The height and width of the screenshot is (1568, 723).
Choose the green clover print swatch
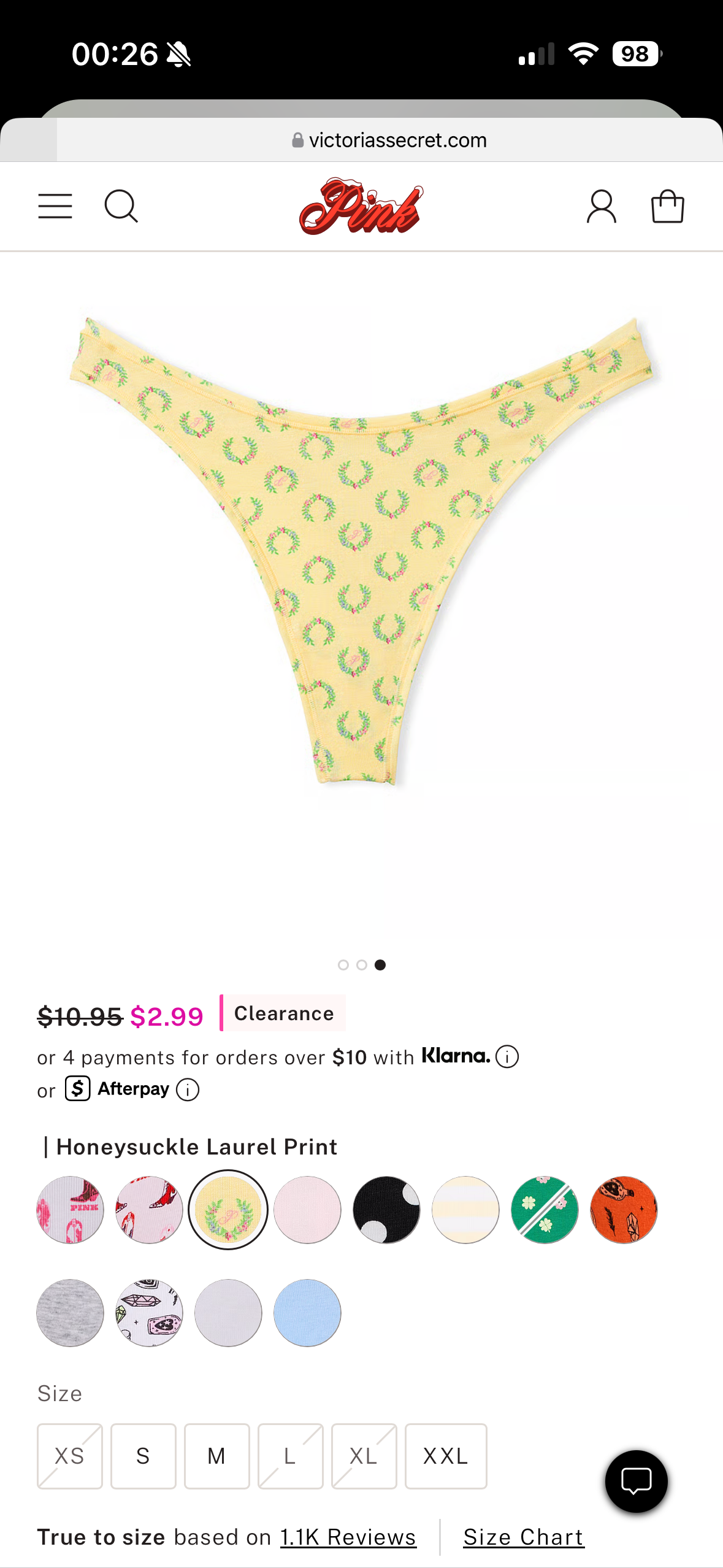pyautogui.click(x=545, y=1210)
